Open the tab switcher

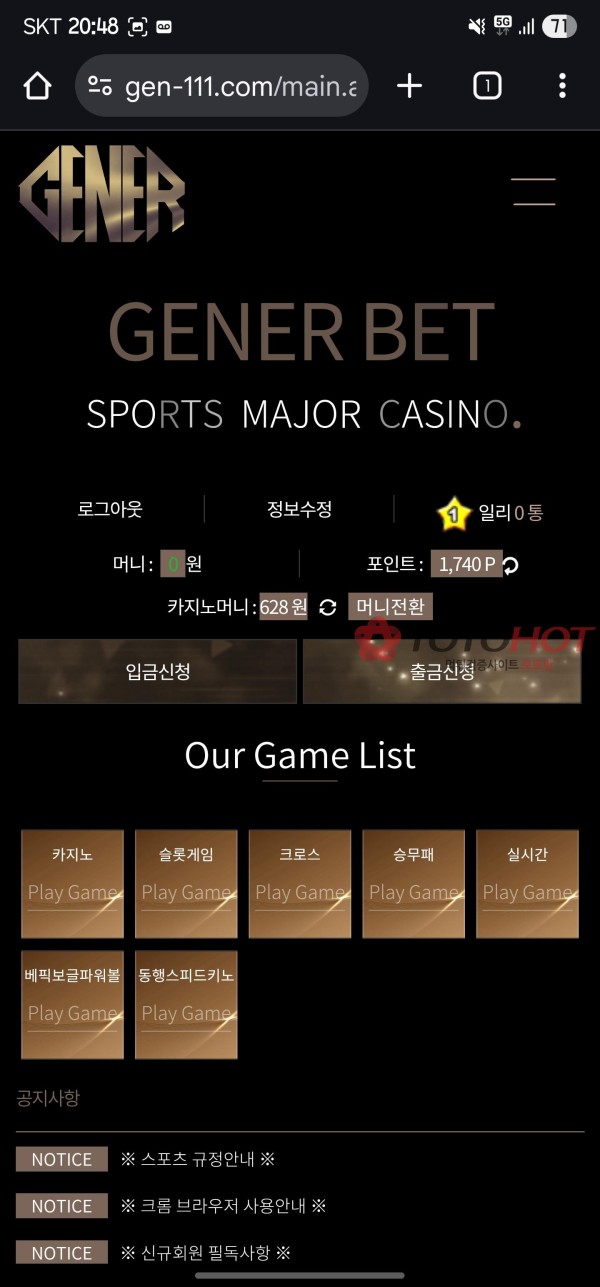487,86
